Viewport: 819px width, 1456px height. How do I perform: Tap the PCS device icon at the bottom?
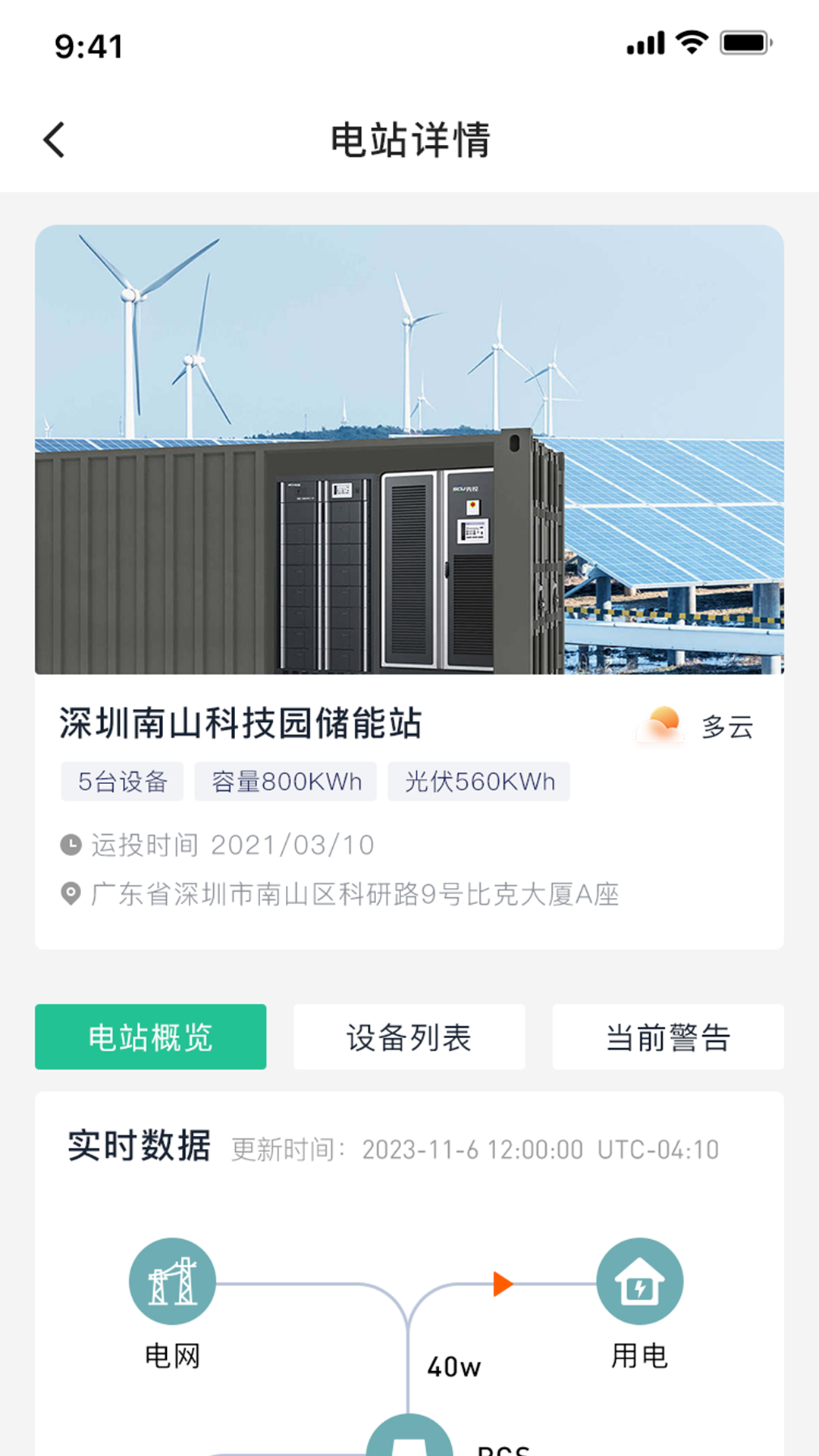pos(409,1439)
